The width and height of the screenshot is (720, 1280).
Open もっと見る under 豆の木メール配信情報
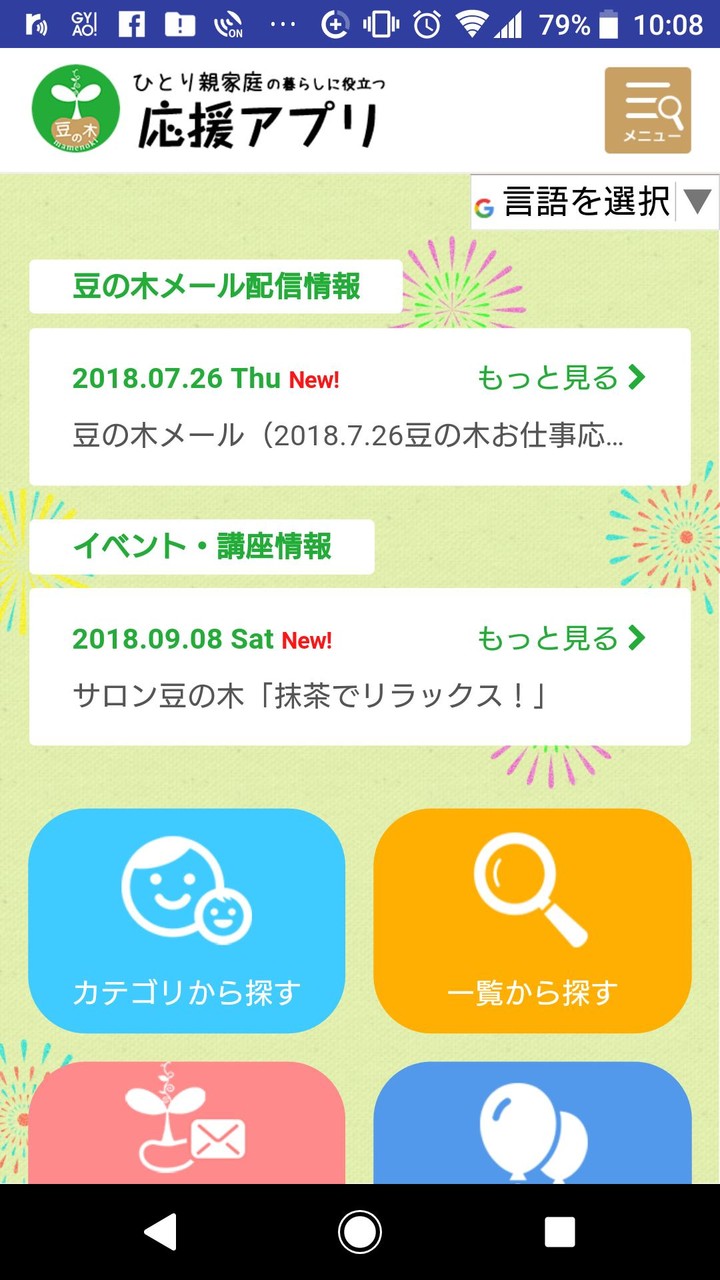tap(560, 378)
